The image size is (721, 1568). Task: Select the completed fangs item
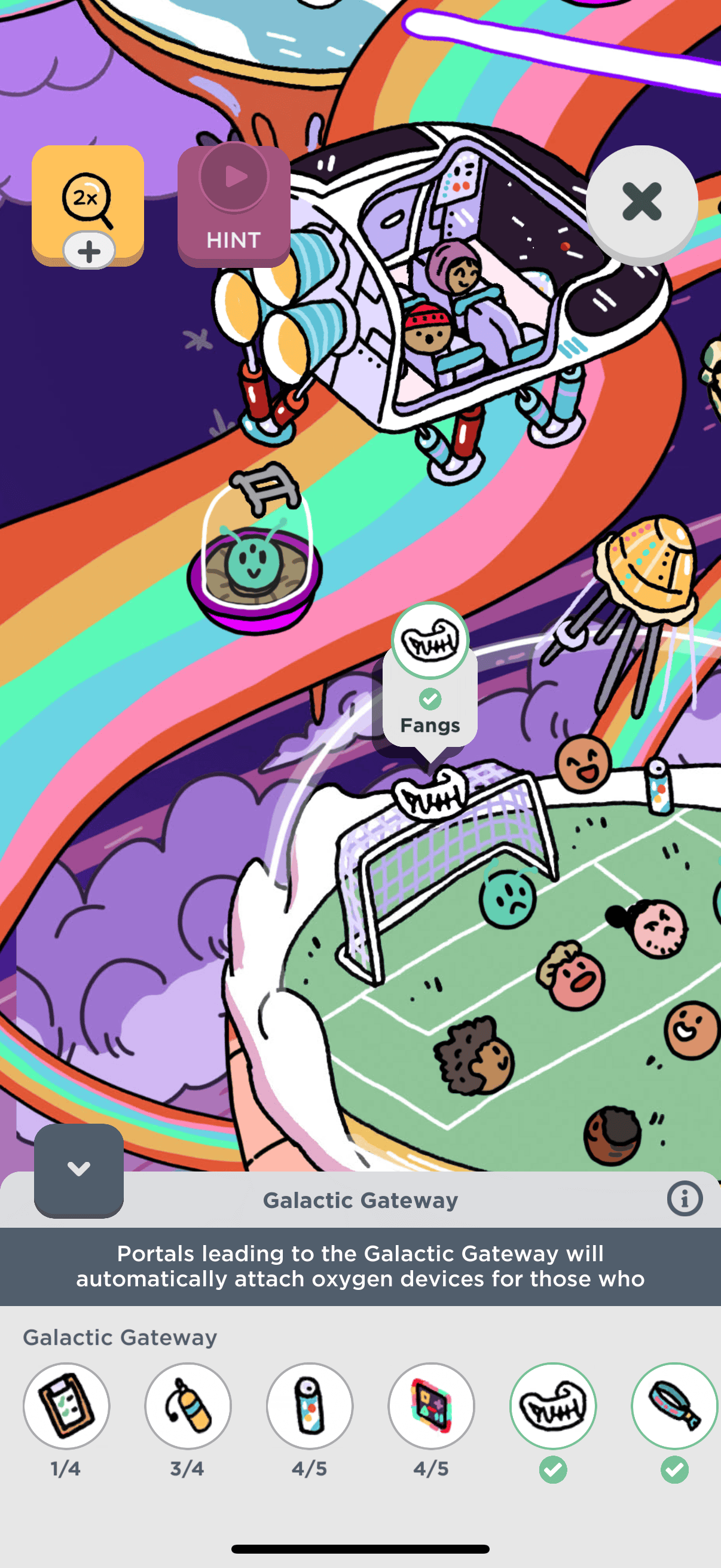point(552,1405)
